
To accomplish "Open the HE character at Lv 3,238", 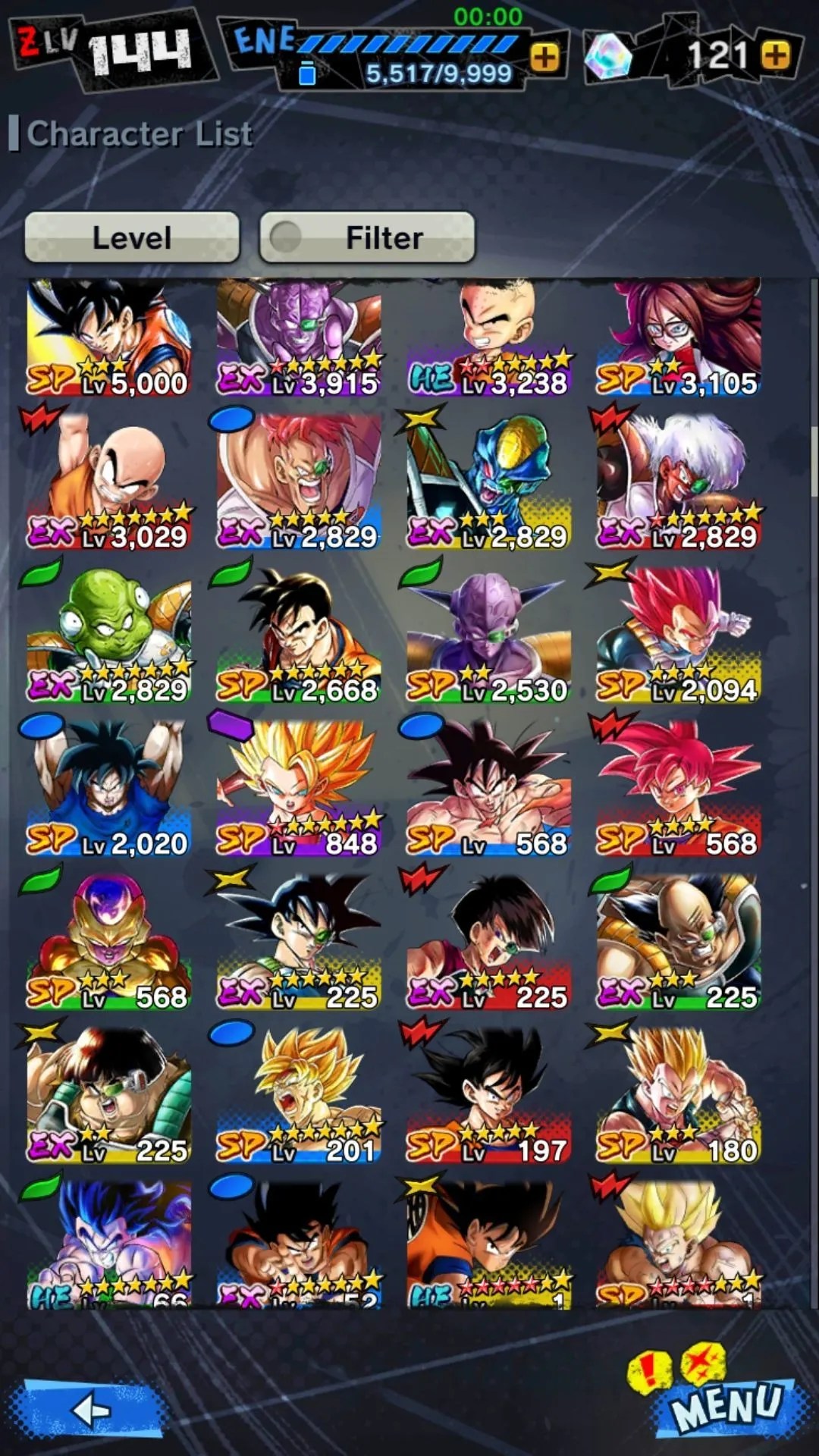I will click(x=488, y=337).
